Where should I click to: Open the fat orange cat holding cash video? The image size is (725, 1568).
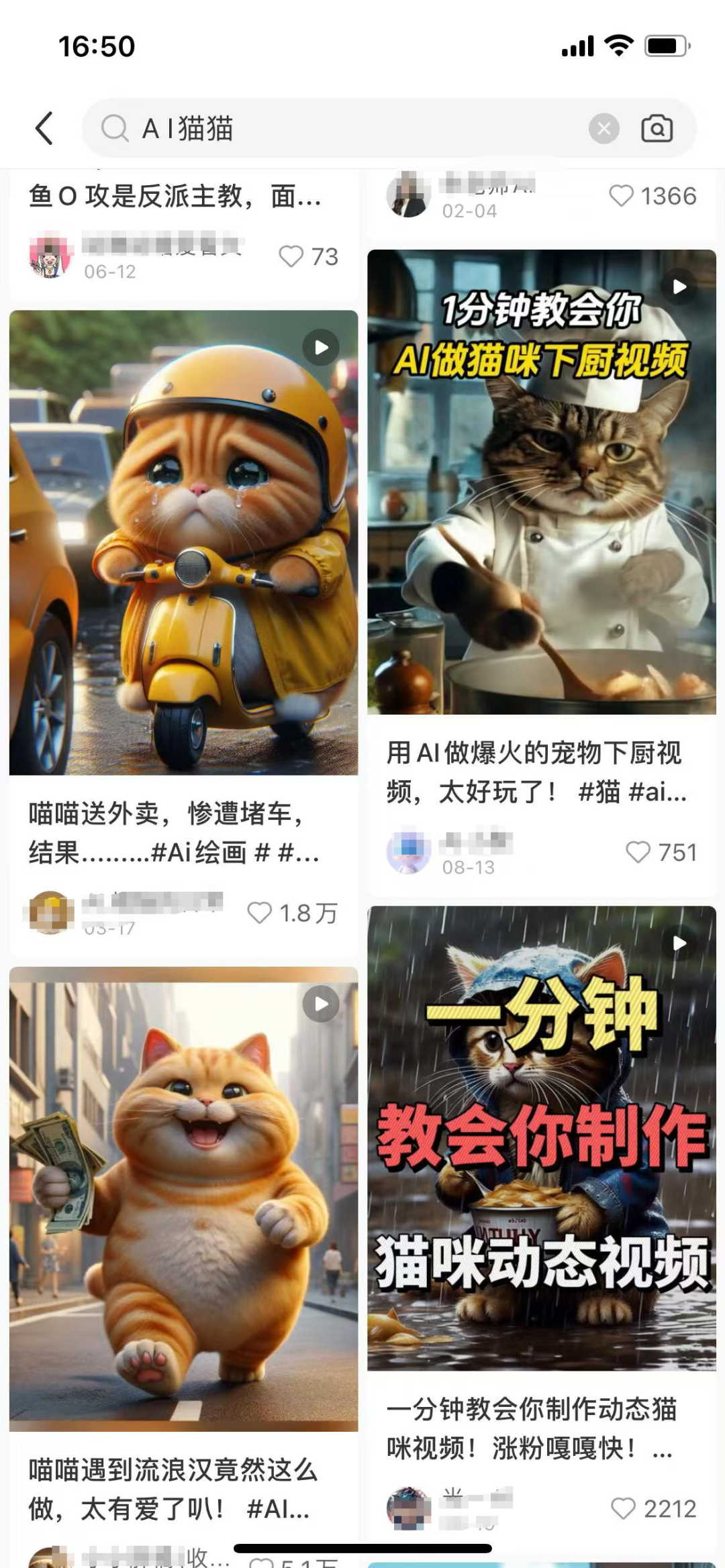(183, 1199)
